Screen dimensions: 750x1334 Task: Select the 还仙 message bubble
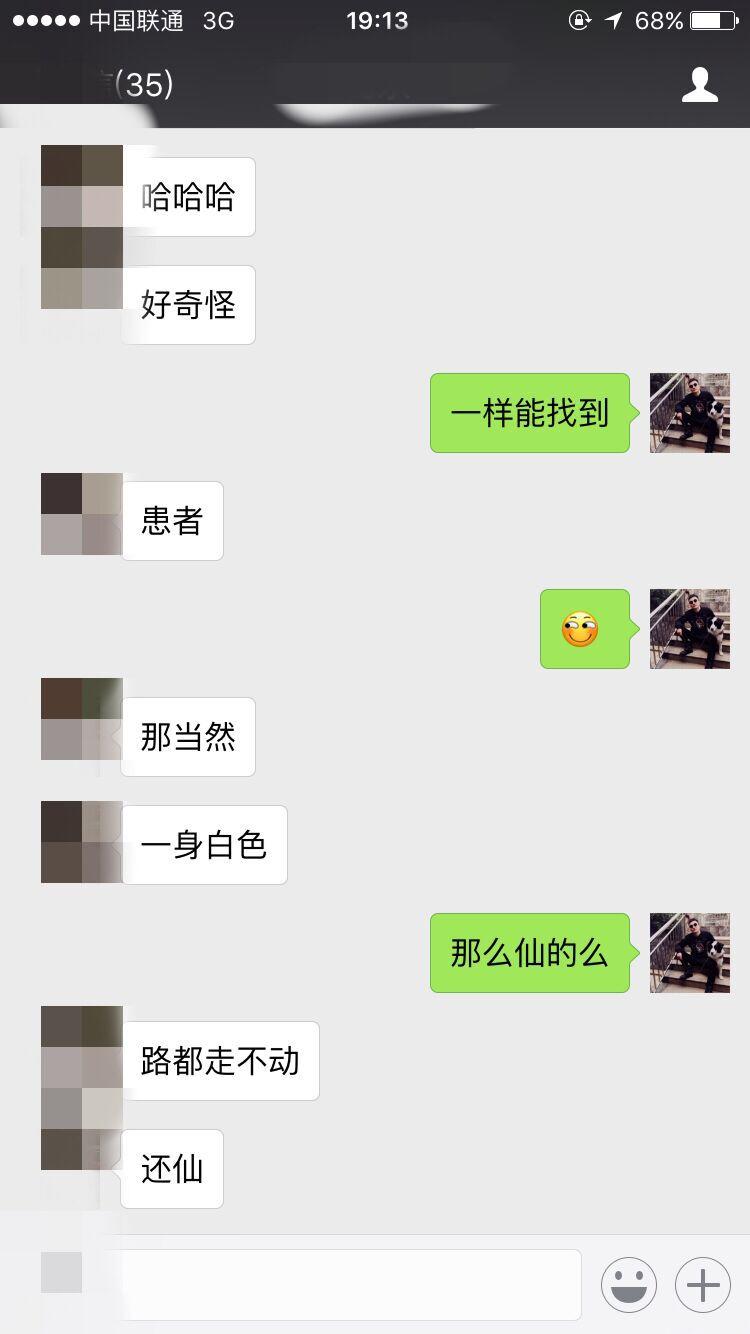(171, 1168)
